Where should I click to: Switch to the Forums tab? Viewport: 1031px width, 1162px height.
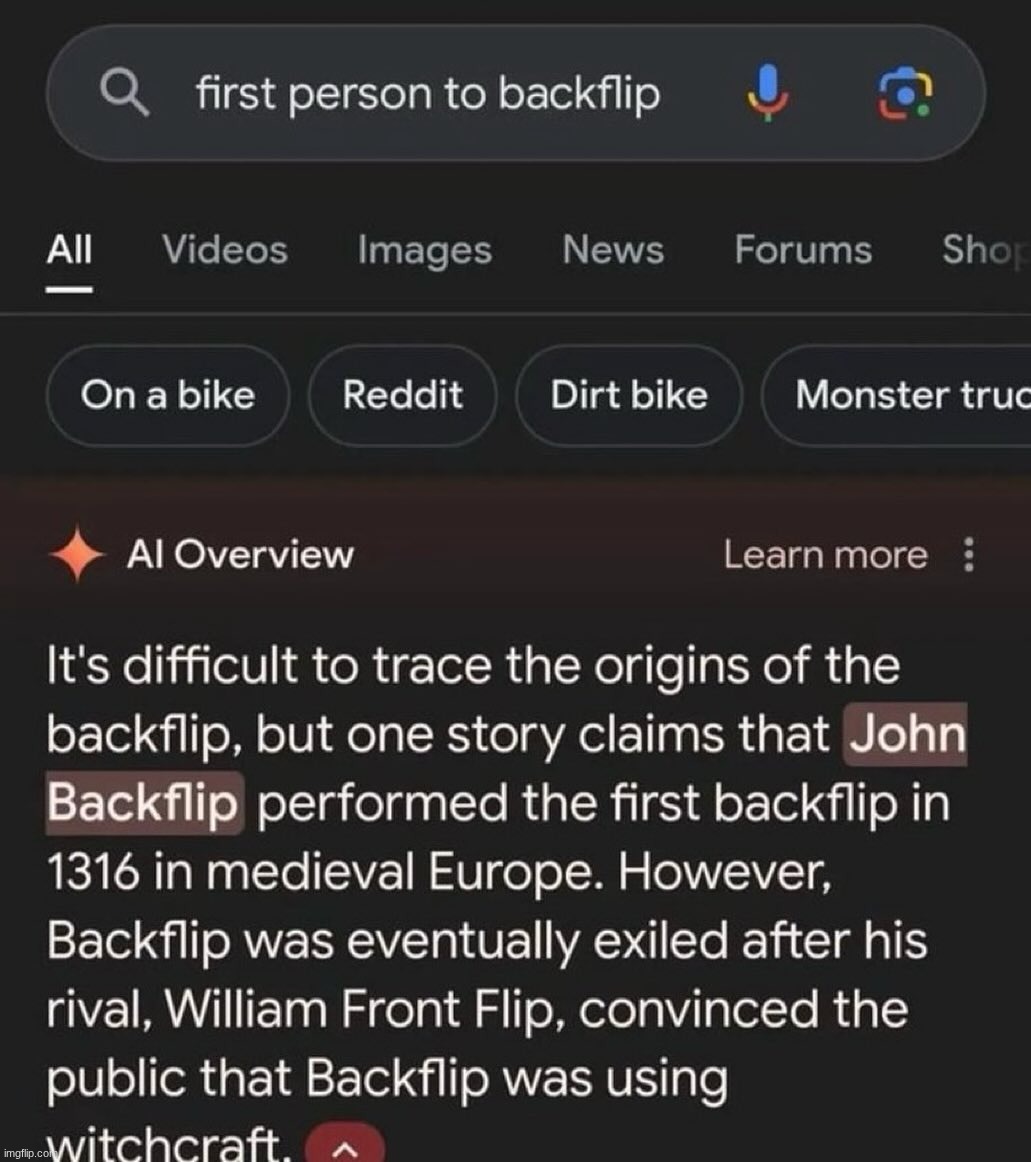(803, 249)
